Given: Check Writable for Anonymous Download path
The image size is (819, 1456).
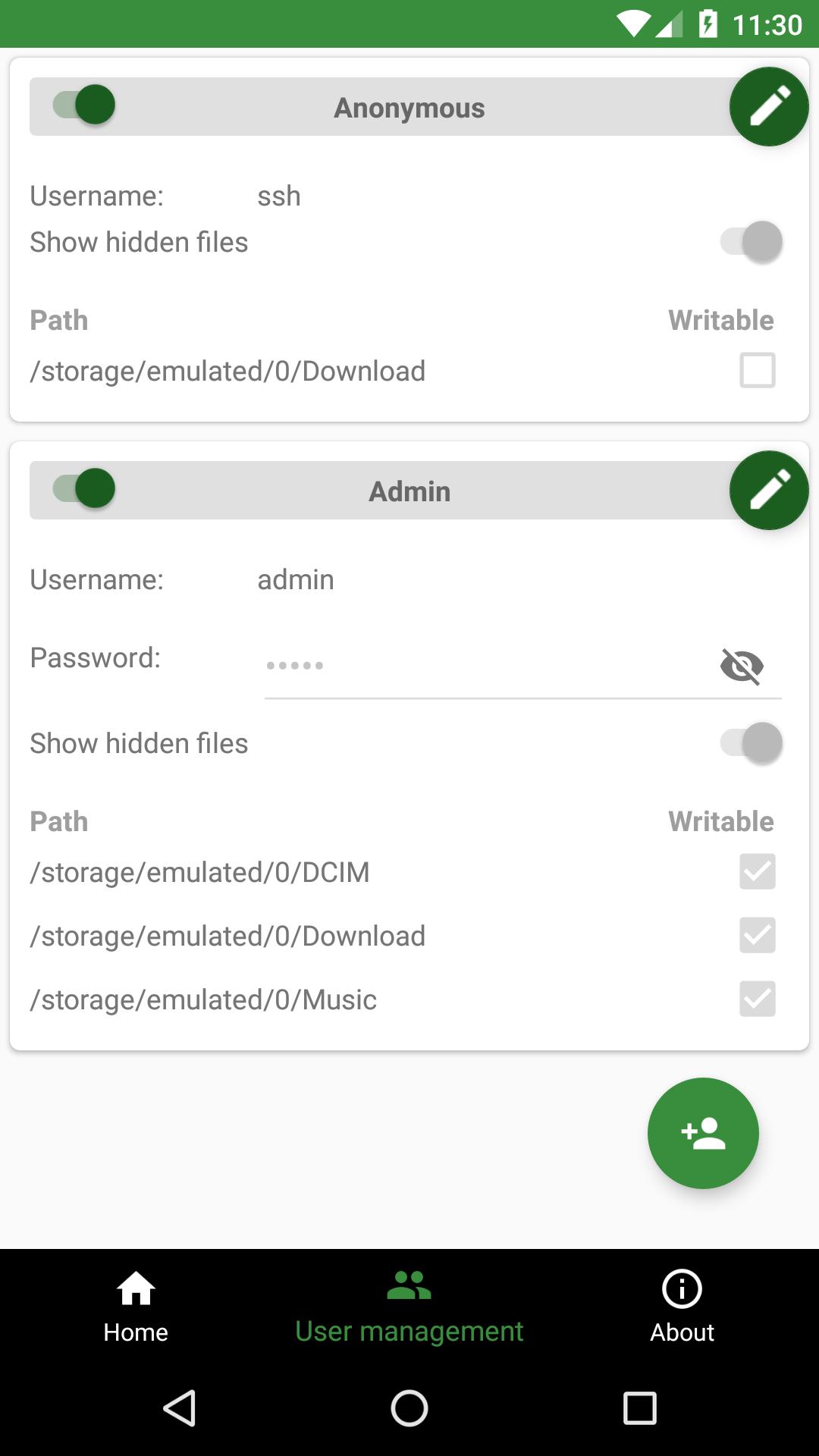Looking at the screenshot, I should (758, 370).
